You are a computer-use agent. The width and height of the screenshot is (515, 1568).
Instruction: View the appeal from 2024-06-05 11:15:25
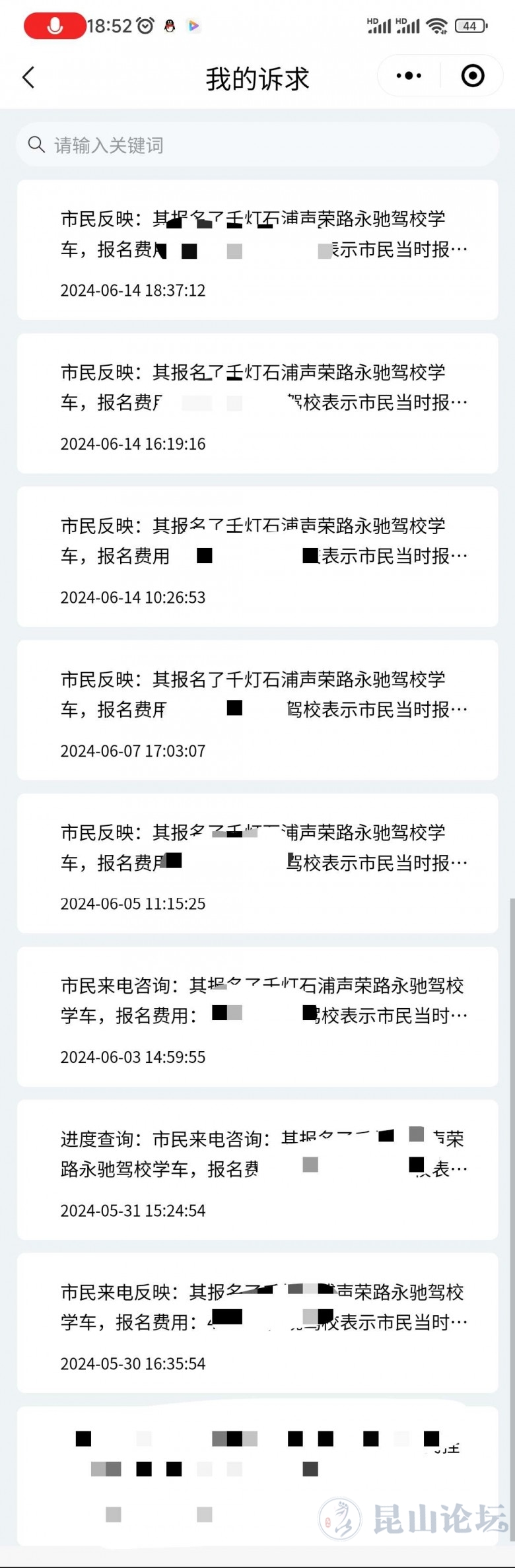coord(257,863)
